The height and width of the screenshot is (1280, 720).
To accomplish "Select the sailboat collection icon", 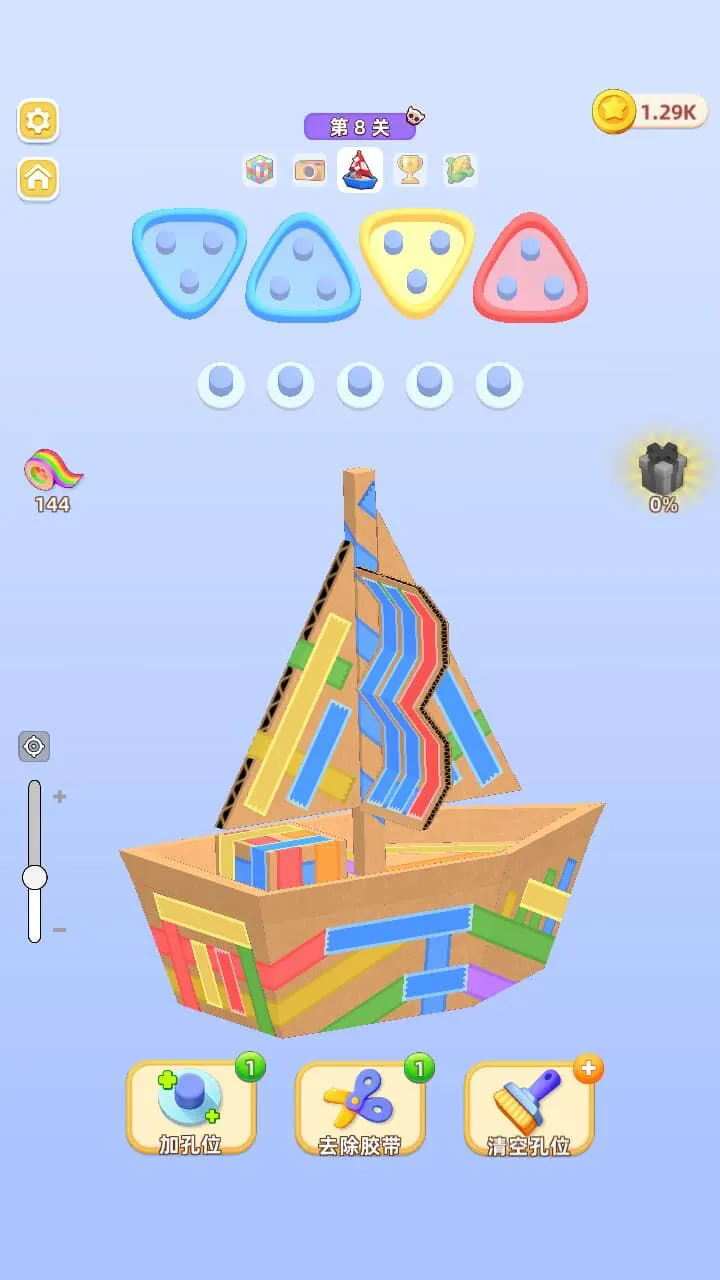I will coord(360,170).
